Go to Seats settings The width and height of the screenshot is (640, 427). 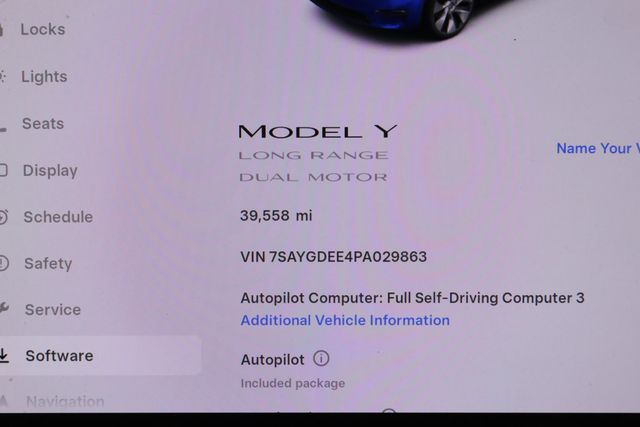click(x=43, y=123)
